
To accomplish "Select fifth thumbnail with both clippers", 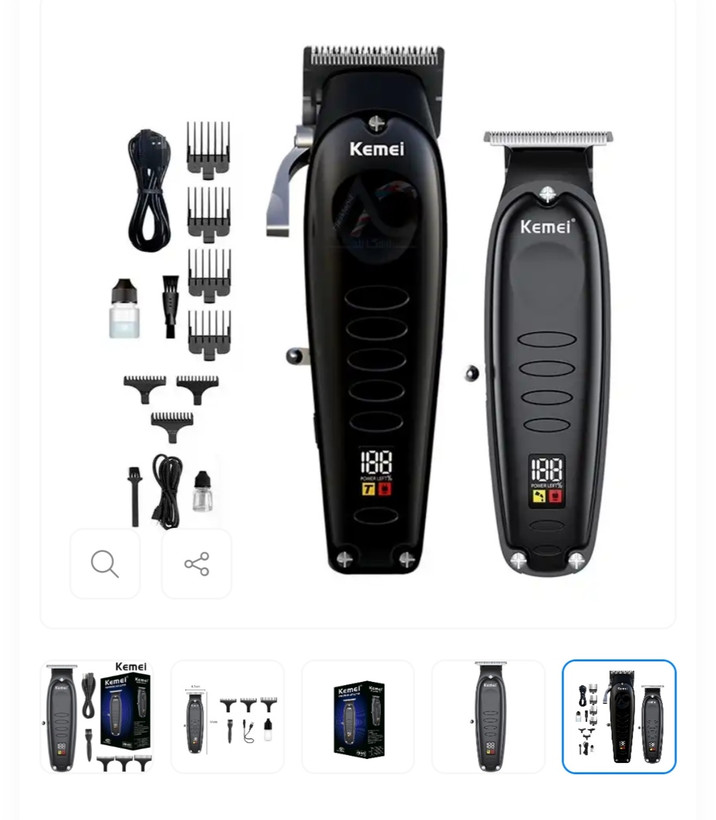I will tap(619, 716).
